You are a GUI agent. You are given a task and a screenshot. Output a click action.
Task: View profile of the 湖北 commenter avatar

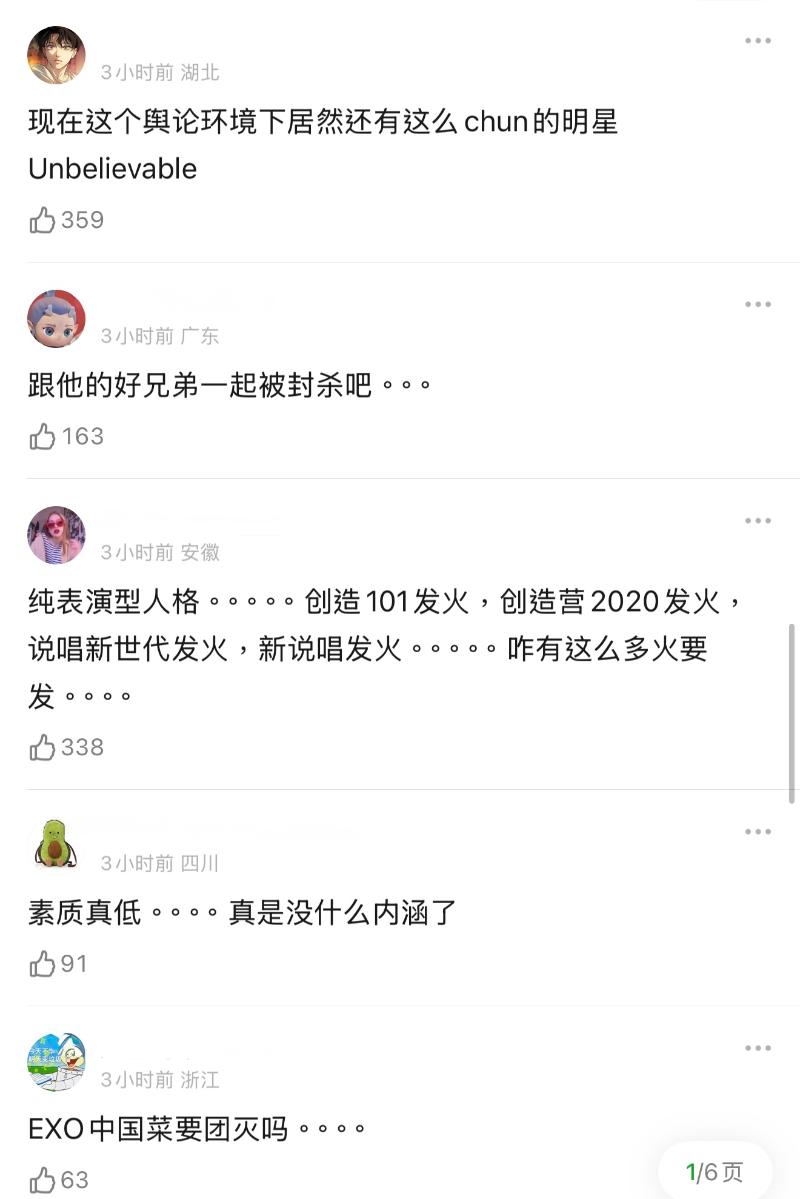tap(56, 56)
